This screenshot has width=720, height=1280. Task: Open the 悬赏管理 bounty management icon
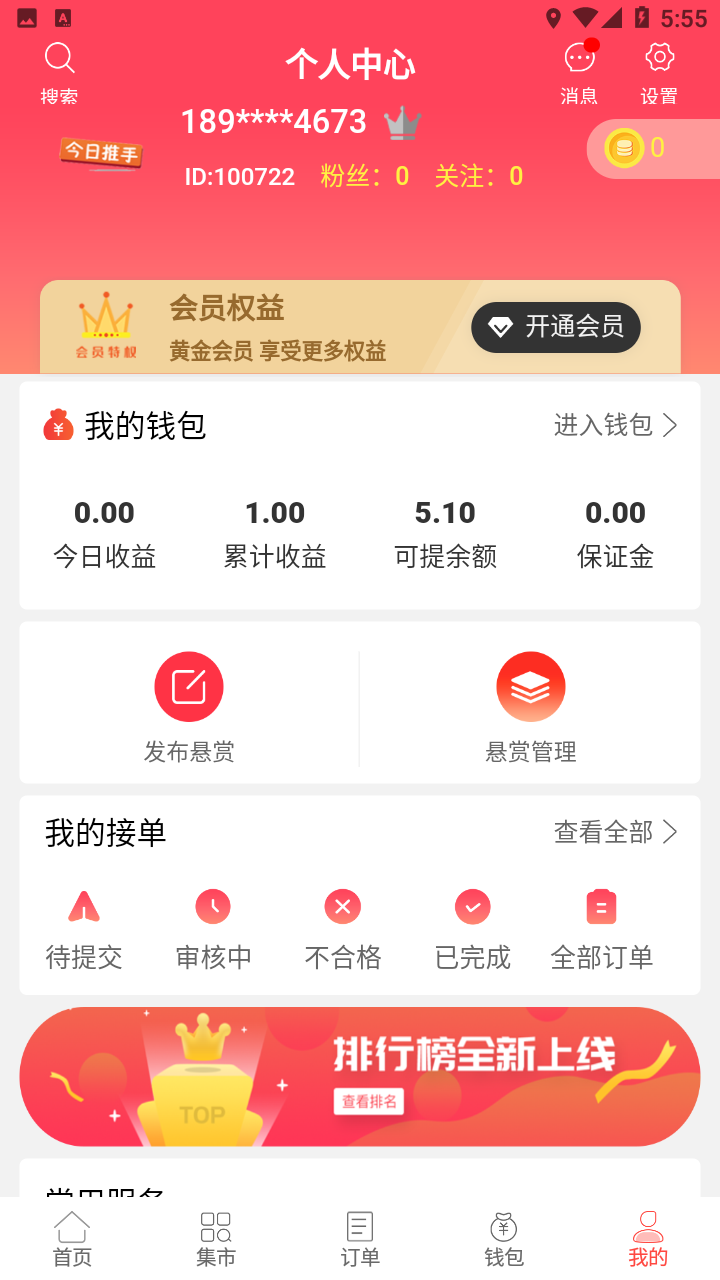tap(531, 686)
